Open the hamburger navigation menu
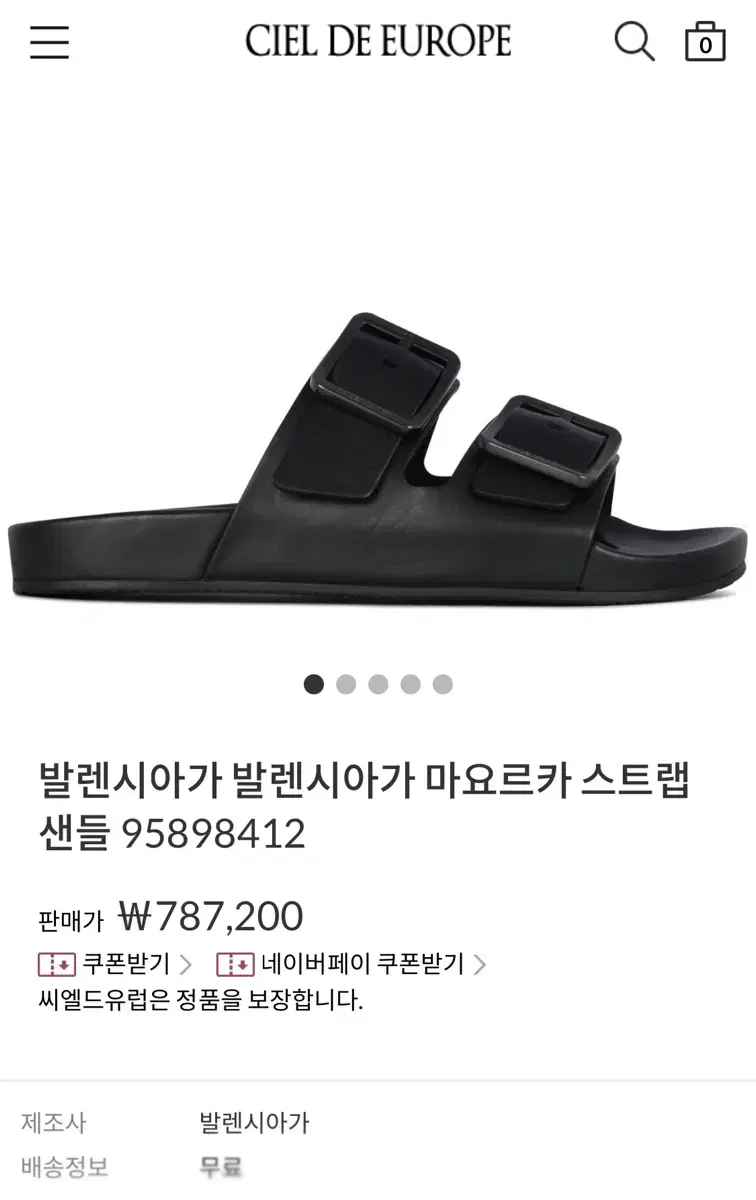 pos(46,44)
